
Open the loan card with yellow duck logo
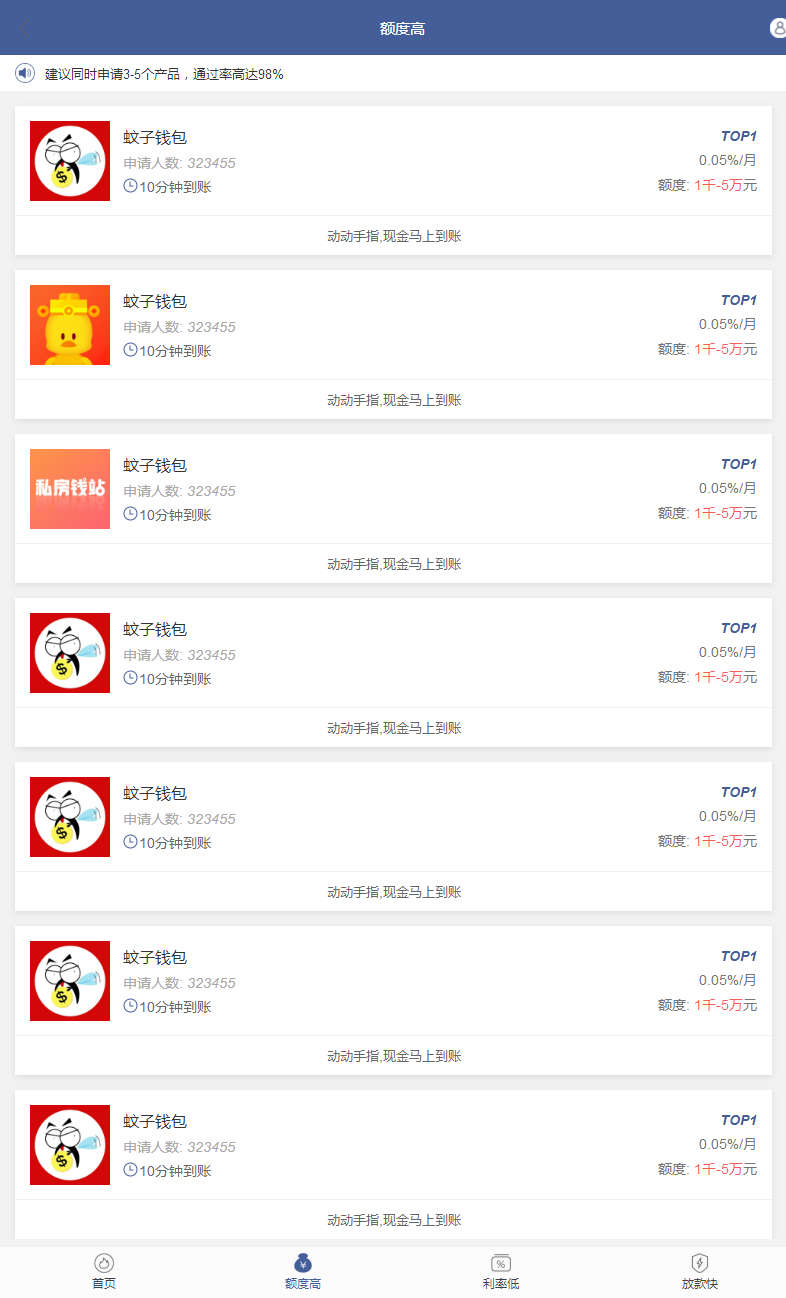click(393, 325)
